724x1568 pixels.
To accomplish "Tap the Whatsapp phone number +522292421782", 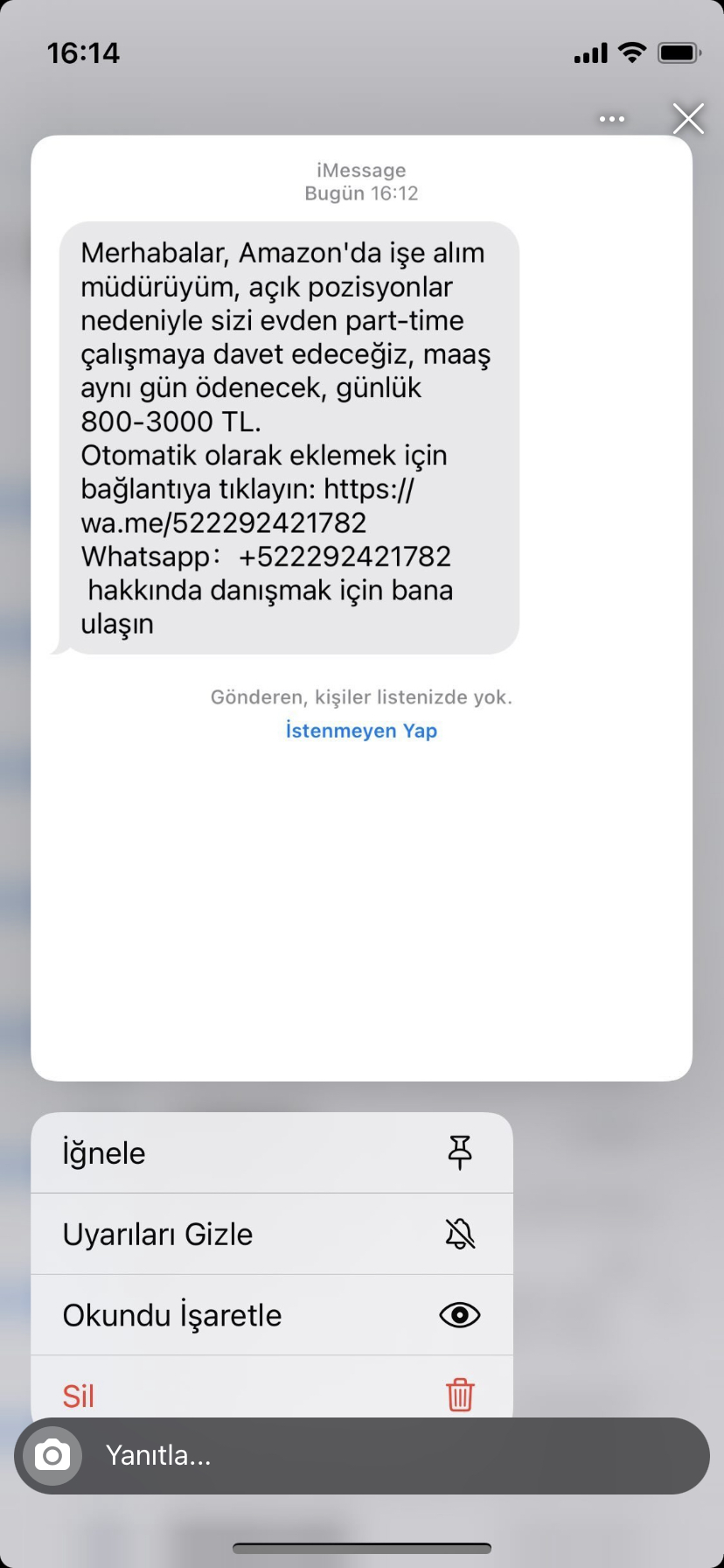I will tap(345, 556).
